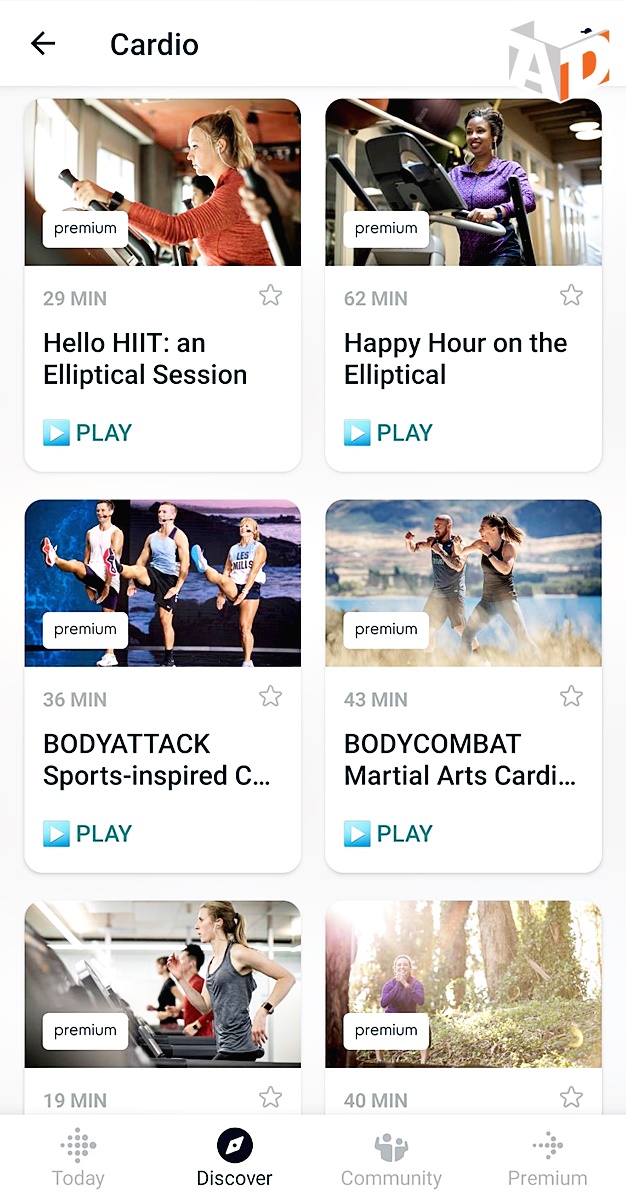Go to the Community tab
This screenshot has height=1200, width=626.
[391, 1158]
